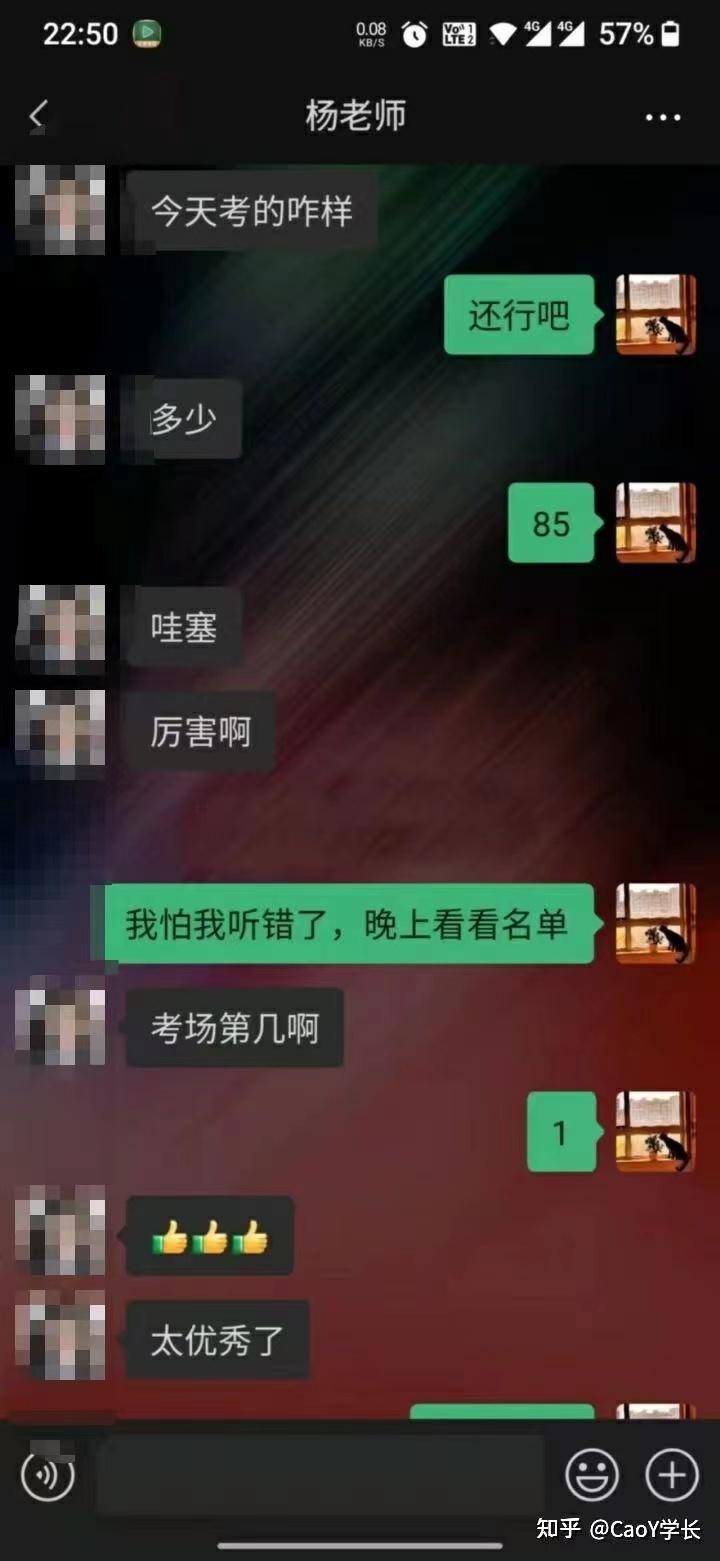Viewport: 720px width, 1561px height.
Task: Tap 杨老师's avatar beside 今天考的咋样
Action: tap(58, 210)
